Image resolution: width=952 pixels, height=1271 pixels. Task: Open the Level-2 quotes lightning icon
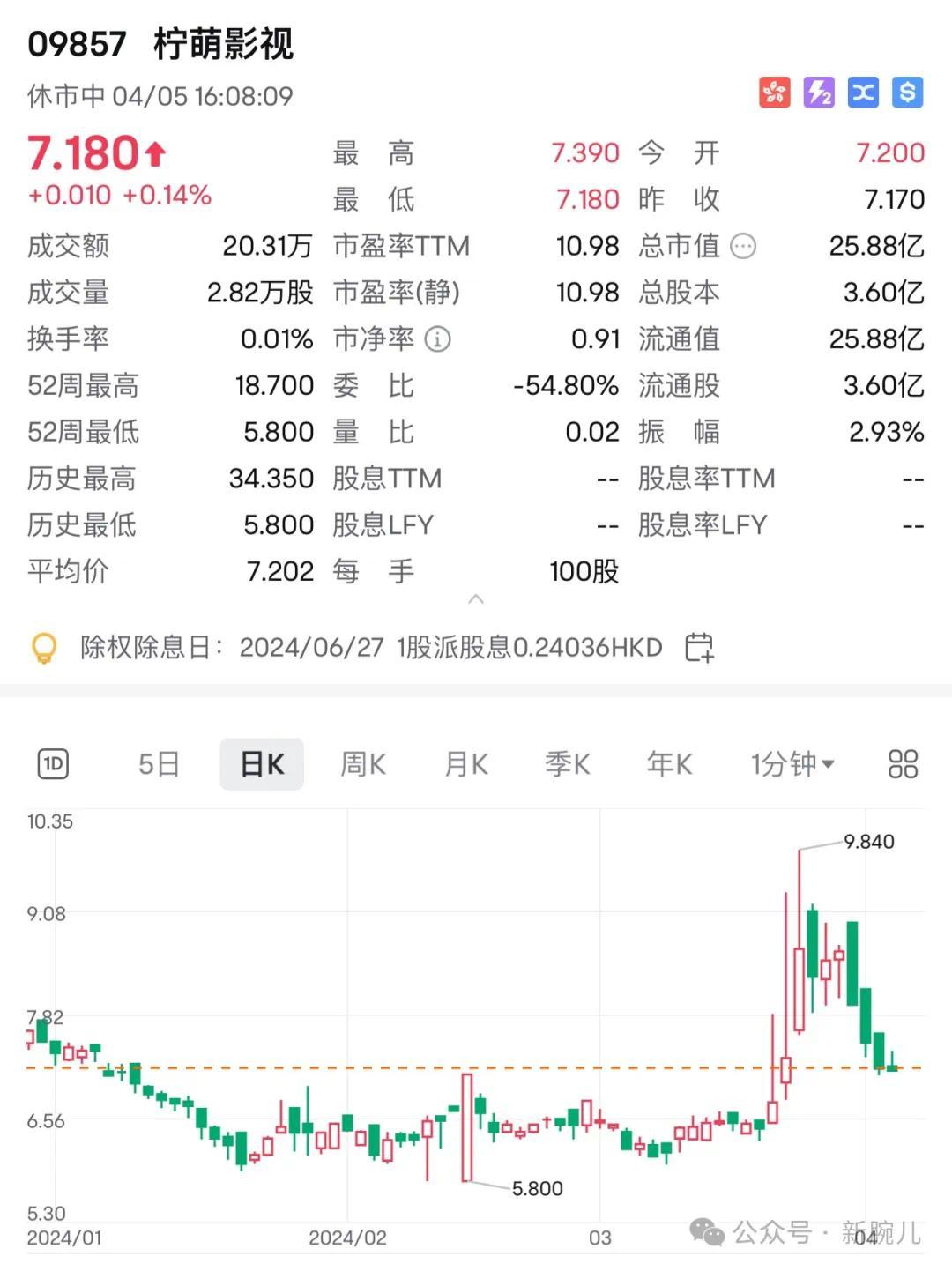[x=819, y=93]
